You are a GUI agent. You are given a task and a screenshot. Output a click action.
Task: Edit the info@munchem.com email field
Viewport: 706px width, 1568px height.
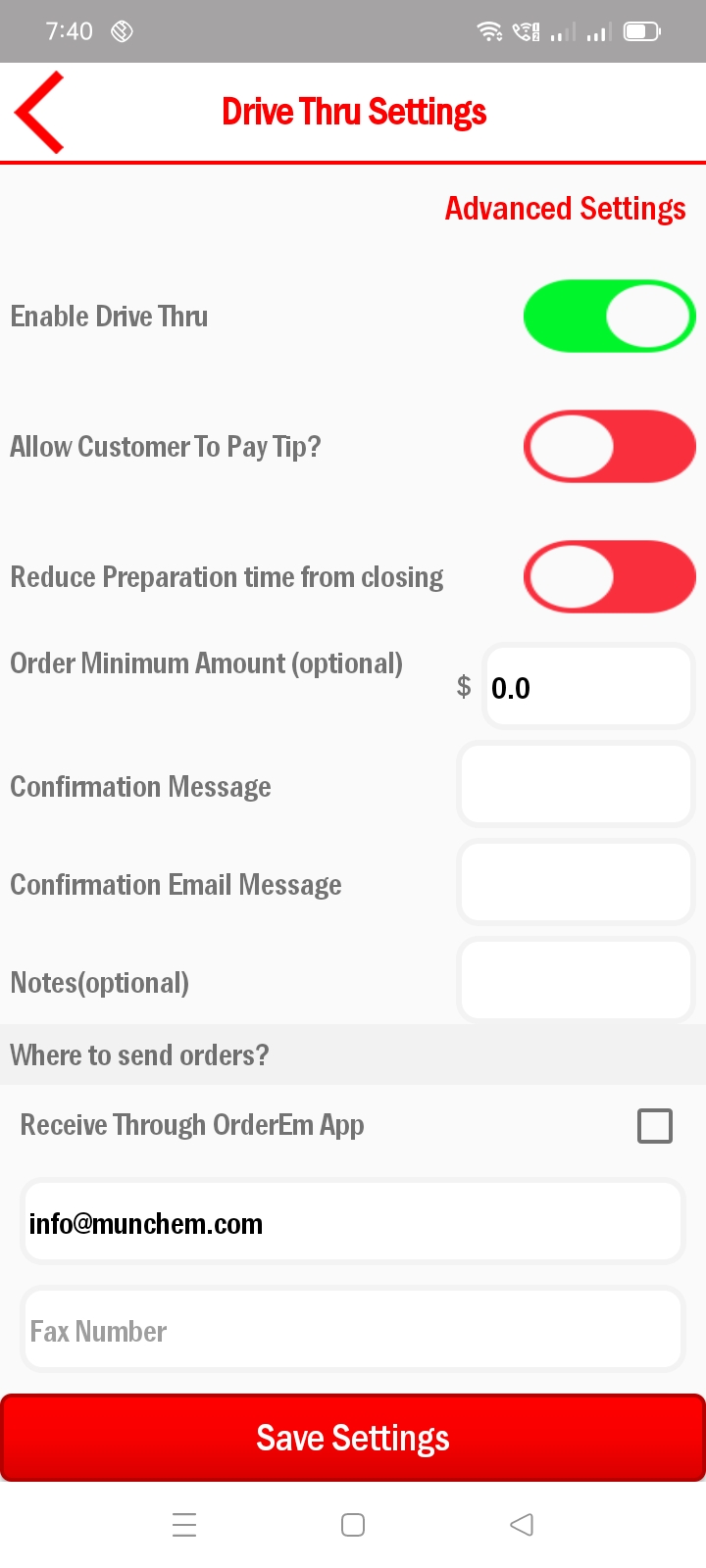(352, 1222)
